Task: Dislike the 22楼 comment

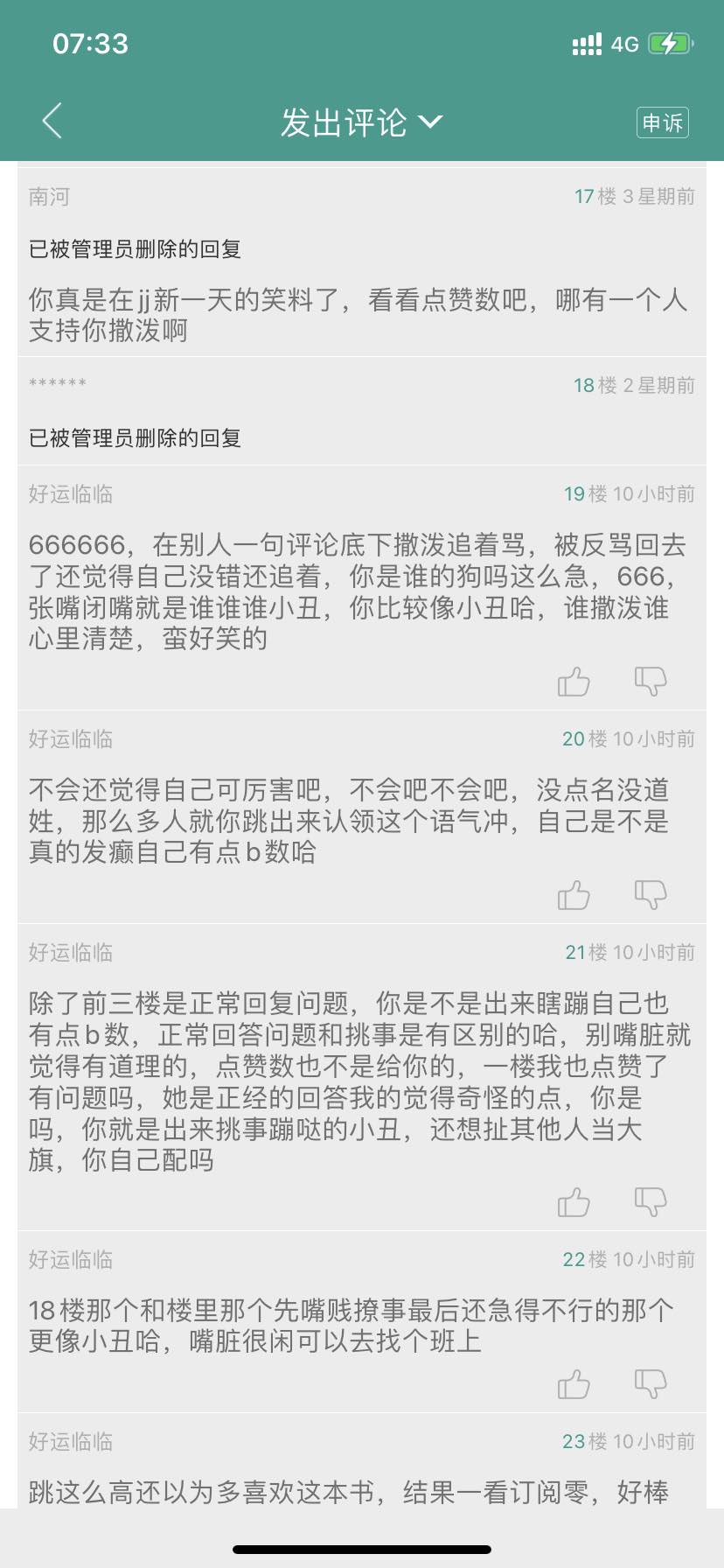Action: point(650,1383)
